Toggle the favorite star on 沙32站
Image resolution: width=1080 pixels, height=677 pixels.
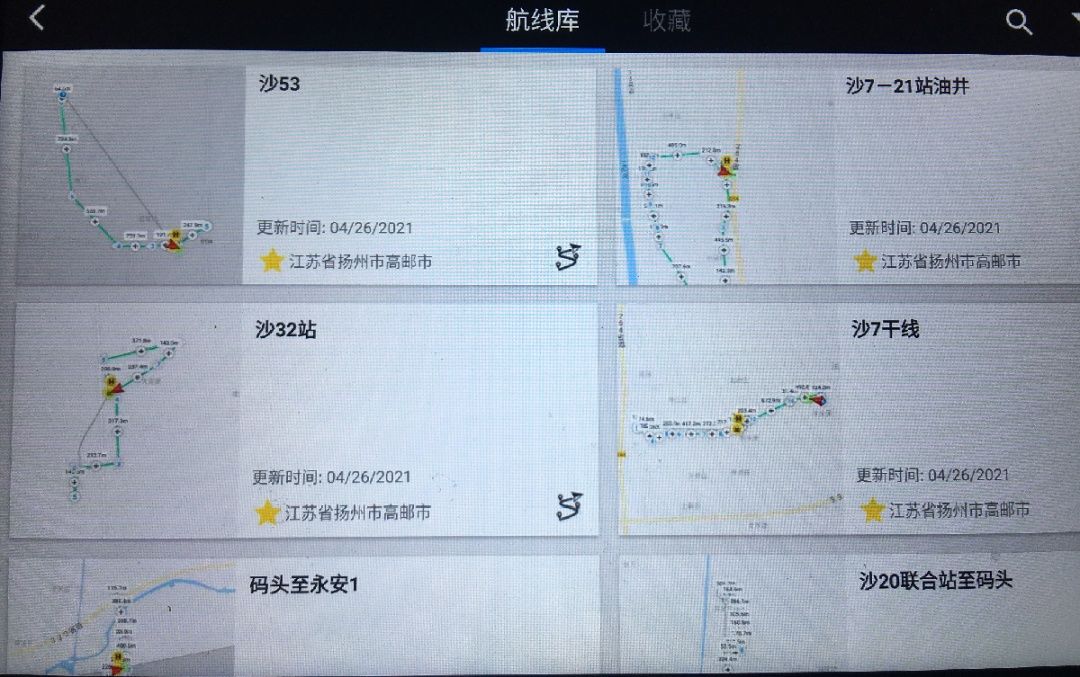click(x=267, y=513)
